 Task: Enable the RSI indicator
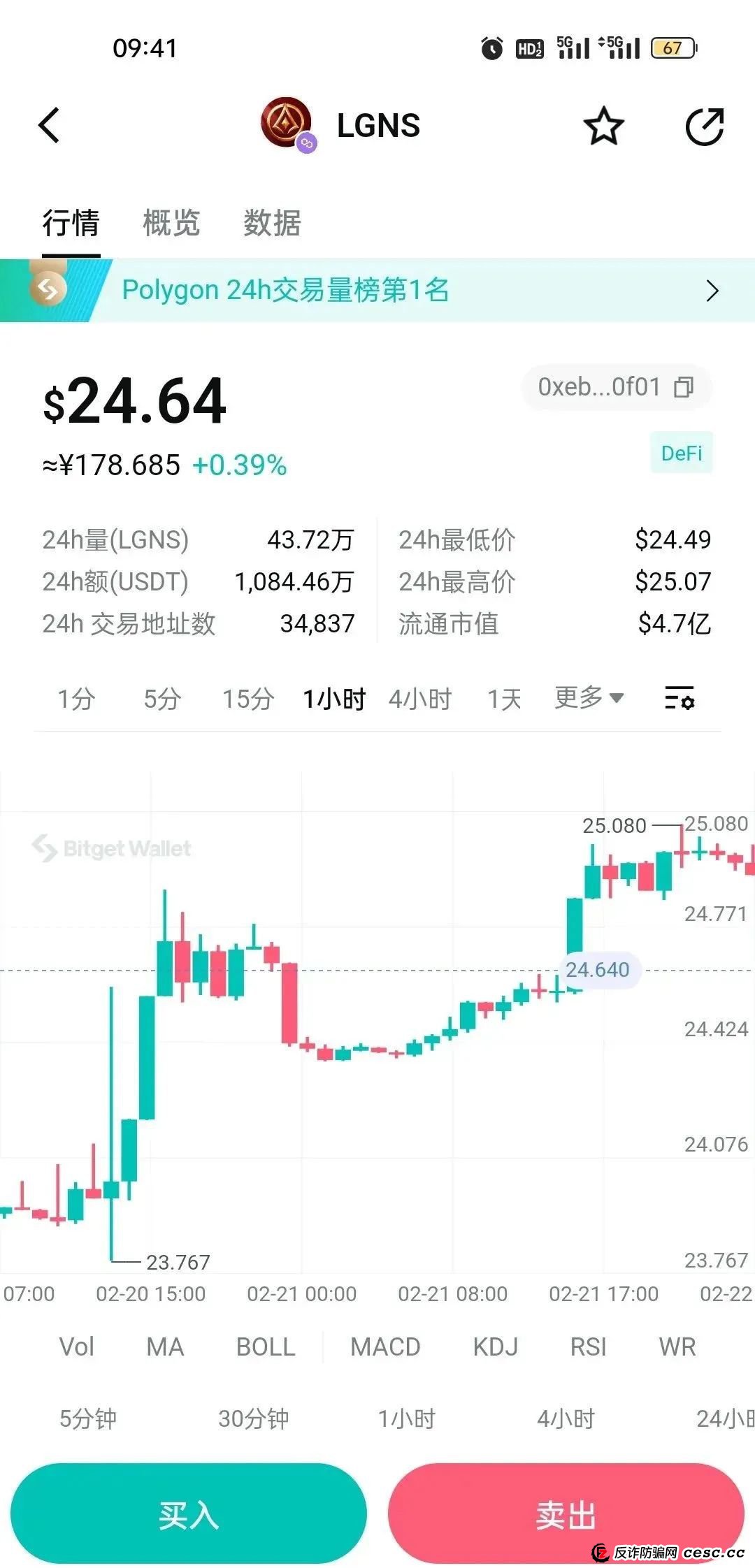587,1346
